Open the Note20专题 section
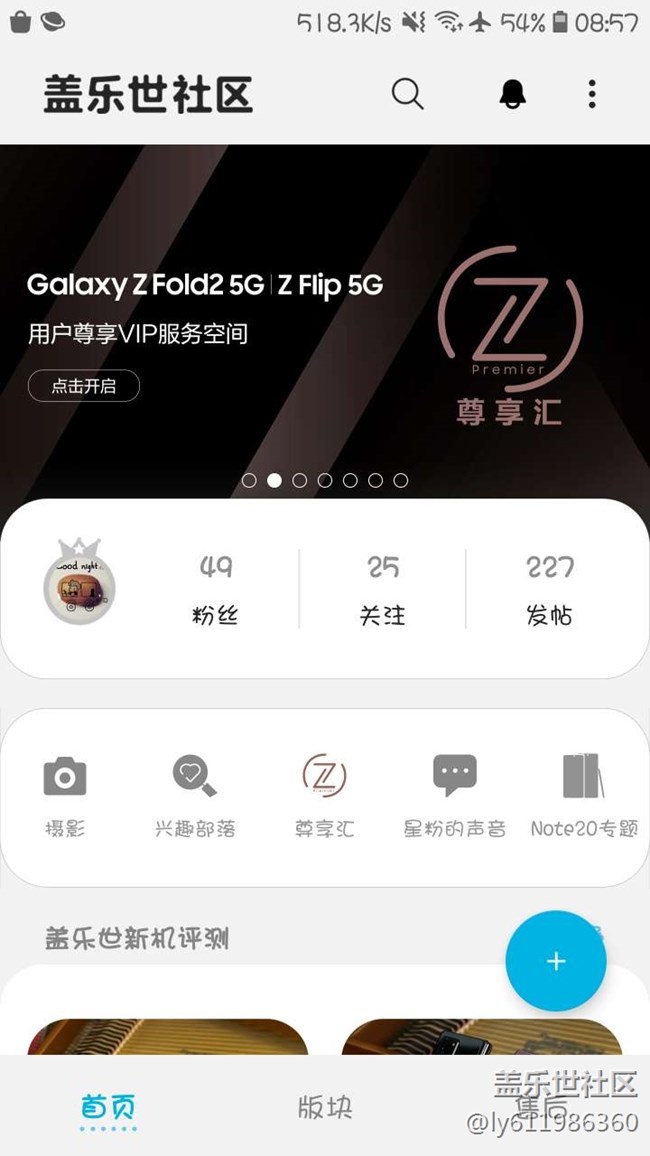Image resolution: width=650 pixels, height=1156 pixels. pos(584,796)
